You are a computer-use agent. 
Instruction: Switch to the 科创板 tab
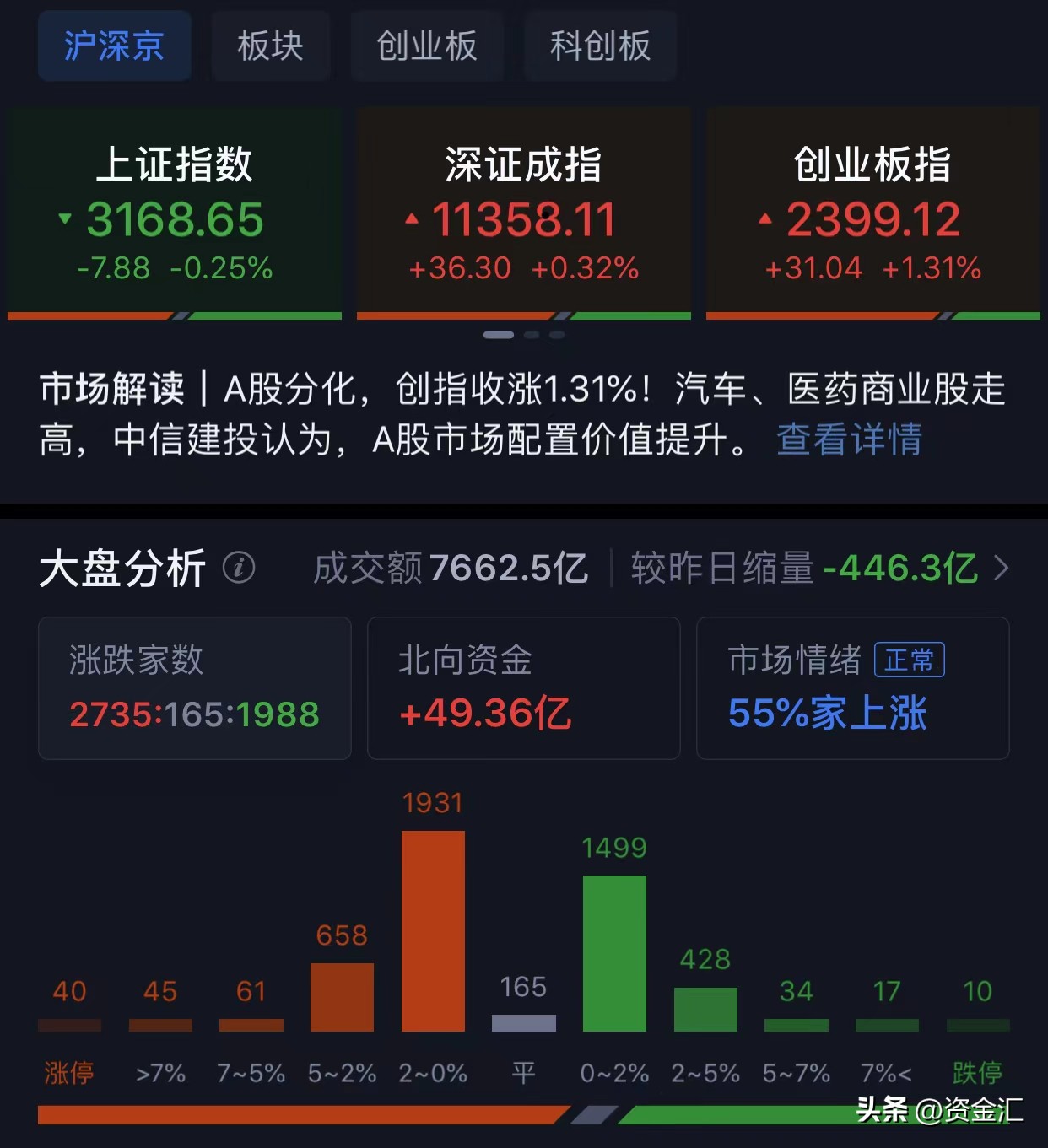click(x=600, y=46)
